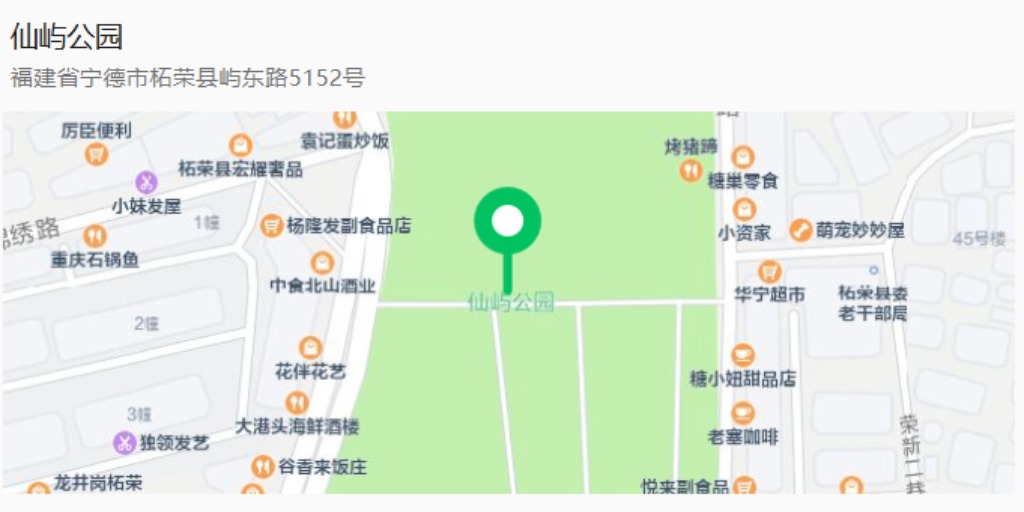Open the 仙屿公园 location map
The width and height of the screenshot is (1024, 512).
point(508,301)
